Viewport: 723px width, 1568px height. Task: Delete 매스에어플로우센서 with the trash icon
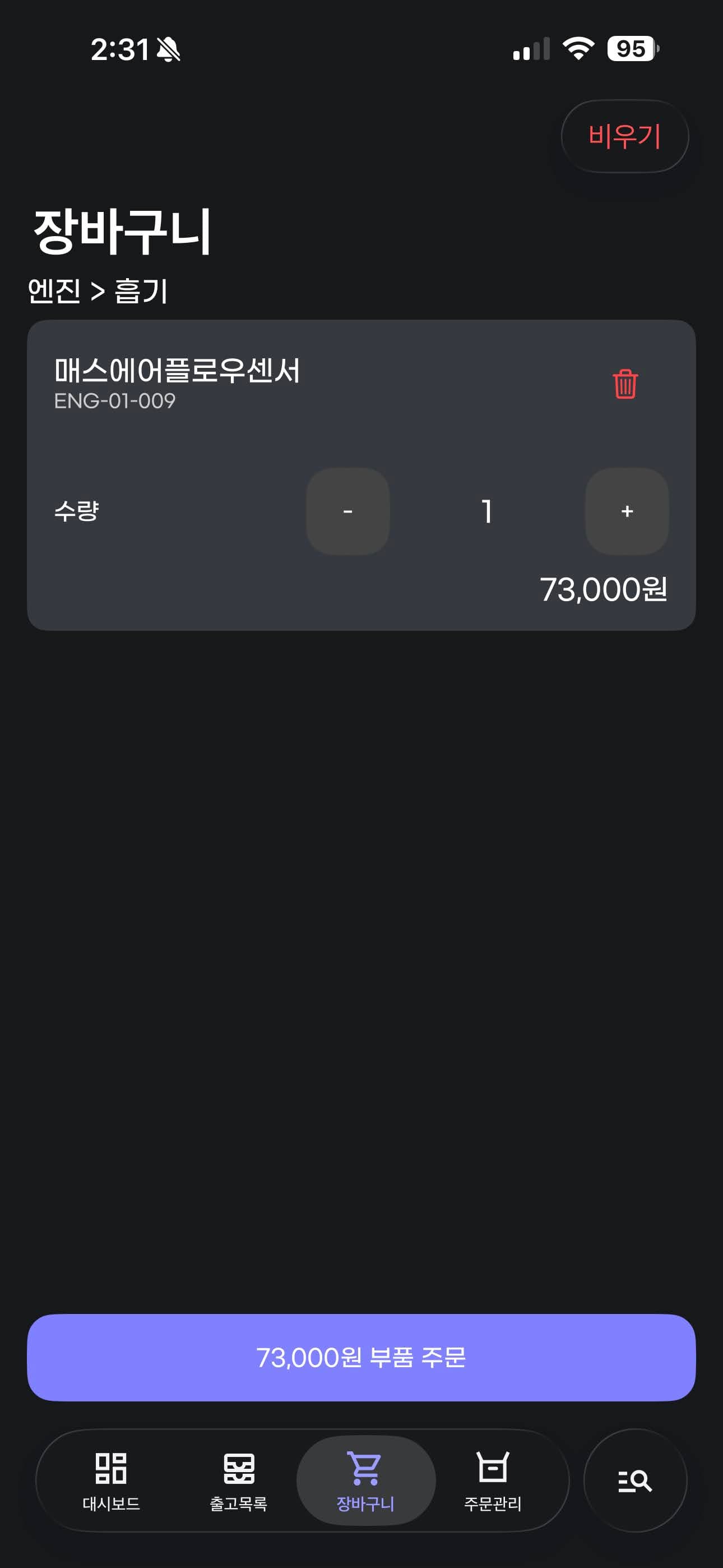pyautogui.click(x=625, y=384)
